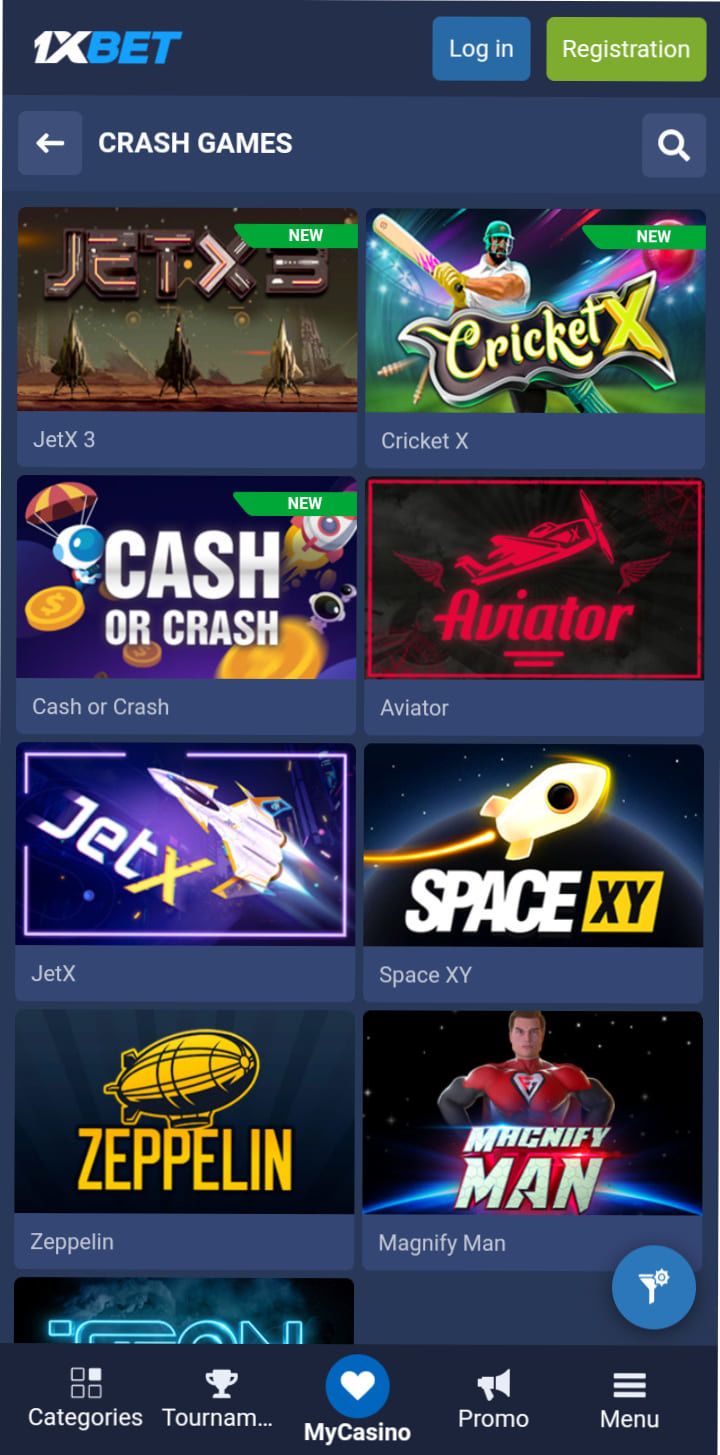Launch the Space XY game
Screen dimensions: 720x1455
click(x=534, y=846)
